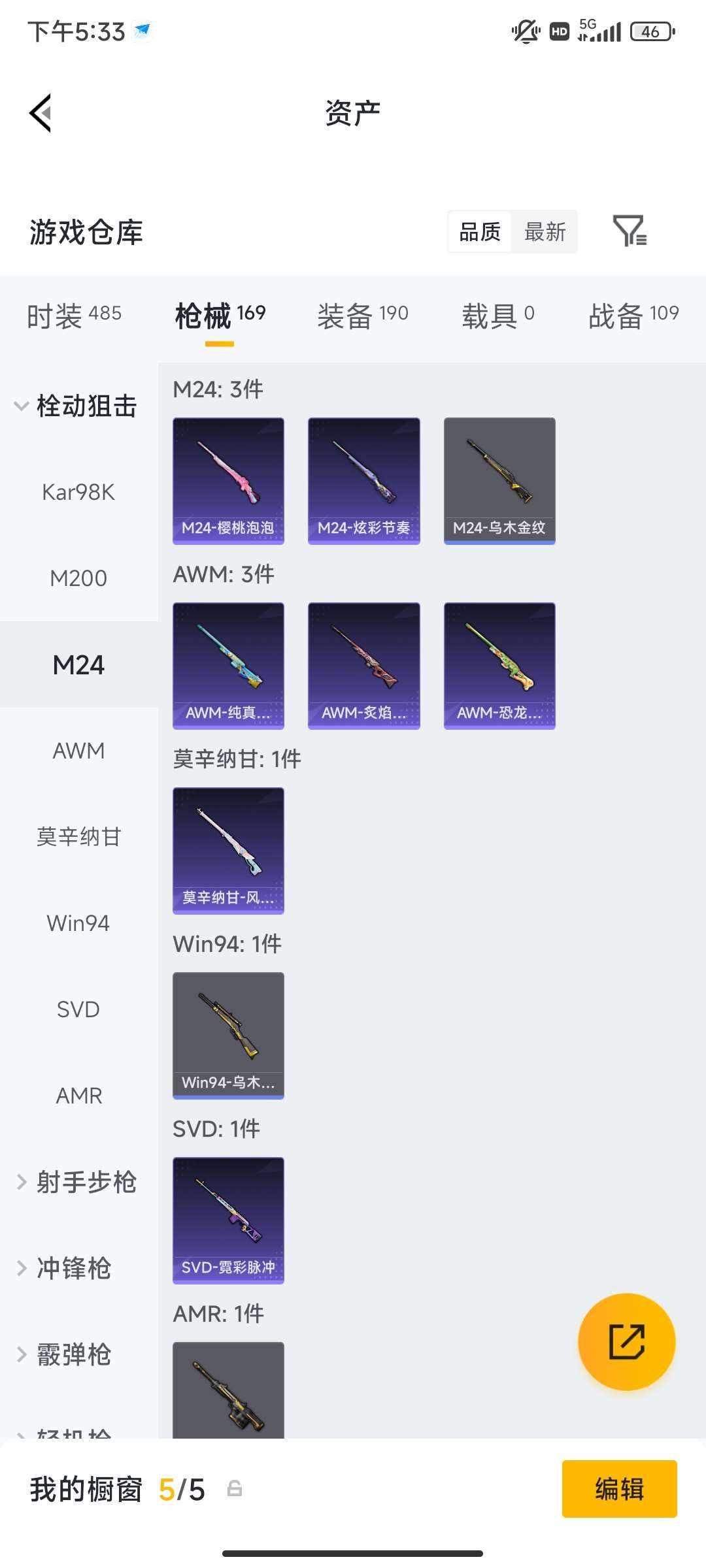Expand the 冲锋枪 category
This screenshot has width=706, height=1568.
coord(65,1268)
